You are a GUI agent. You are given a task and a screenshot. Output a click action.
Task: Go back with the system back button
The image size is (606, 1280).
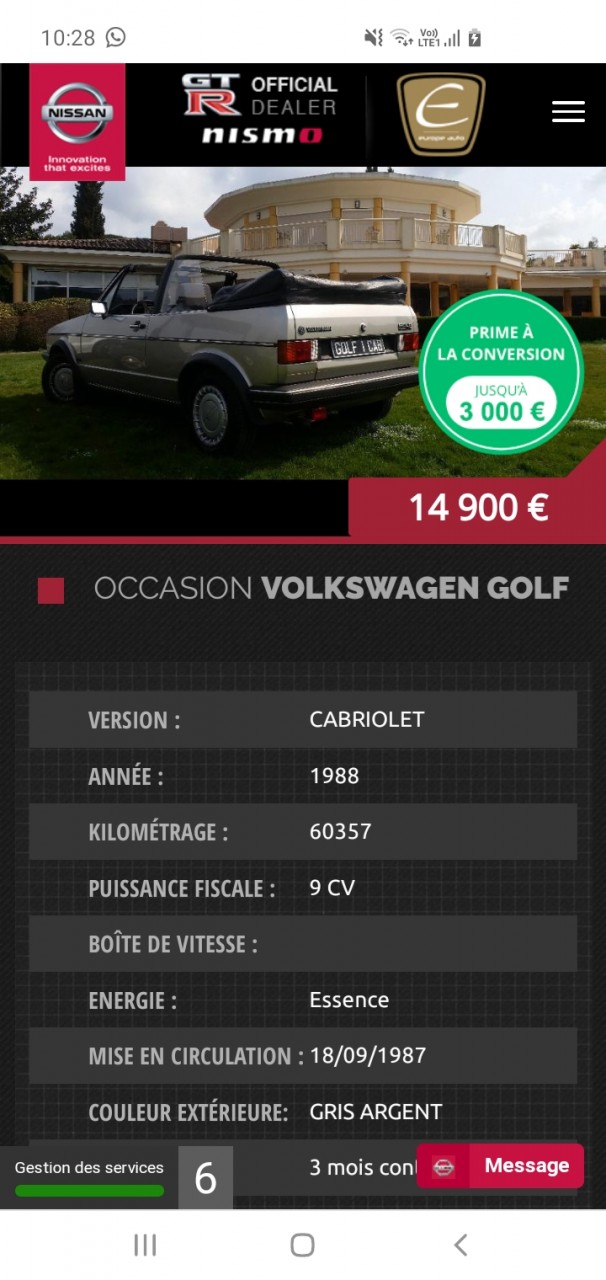tap(460, 1245)
